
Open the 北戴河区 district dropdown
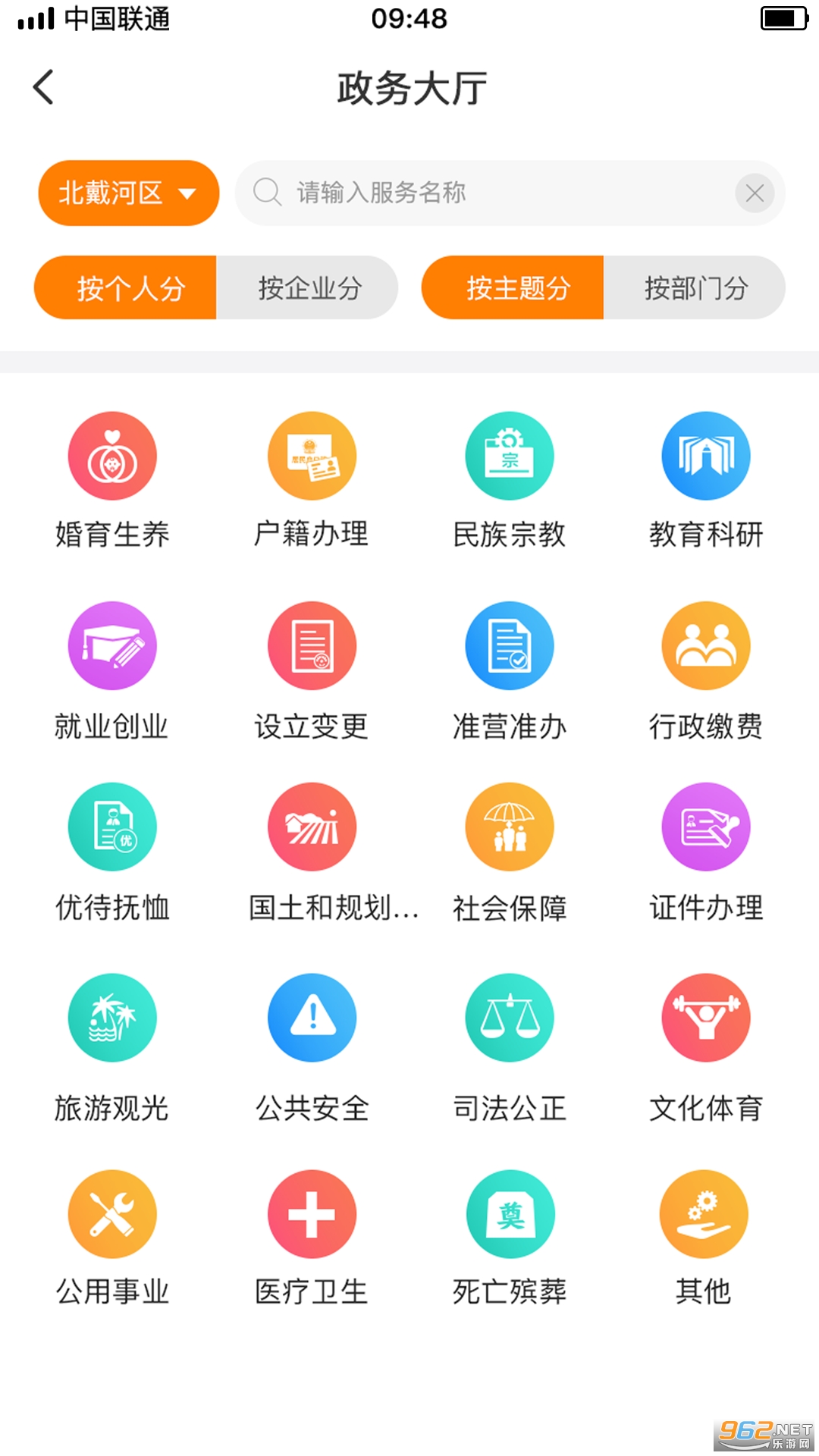(x=128, y=193)
